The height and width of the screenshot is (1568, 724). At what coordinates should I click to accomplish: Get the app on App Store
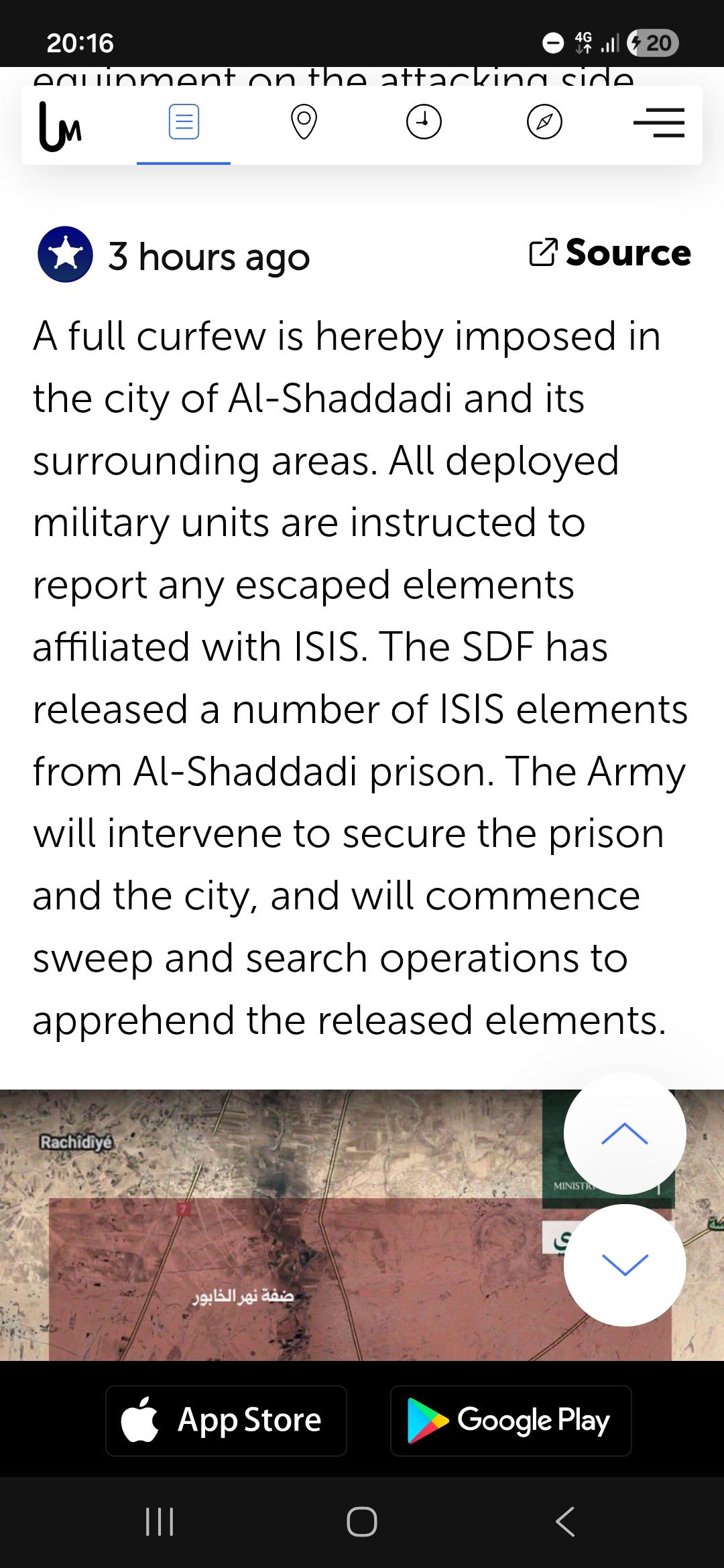pos(226,1421)
